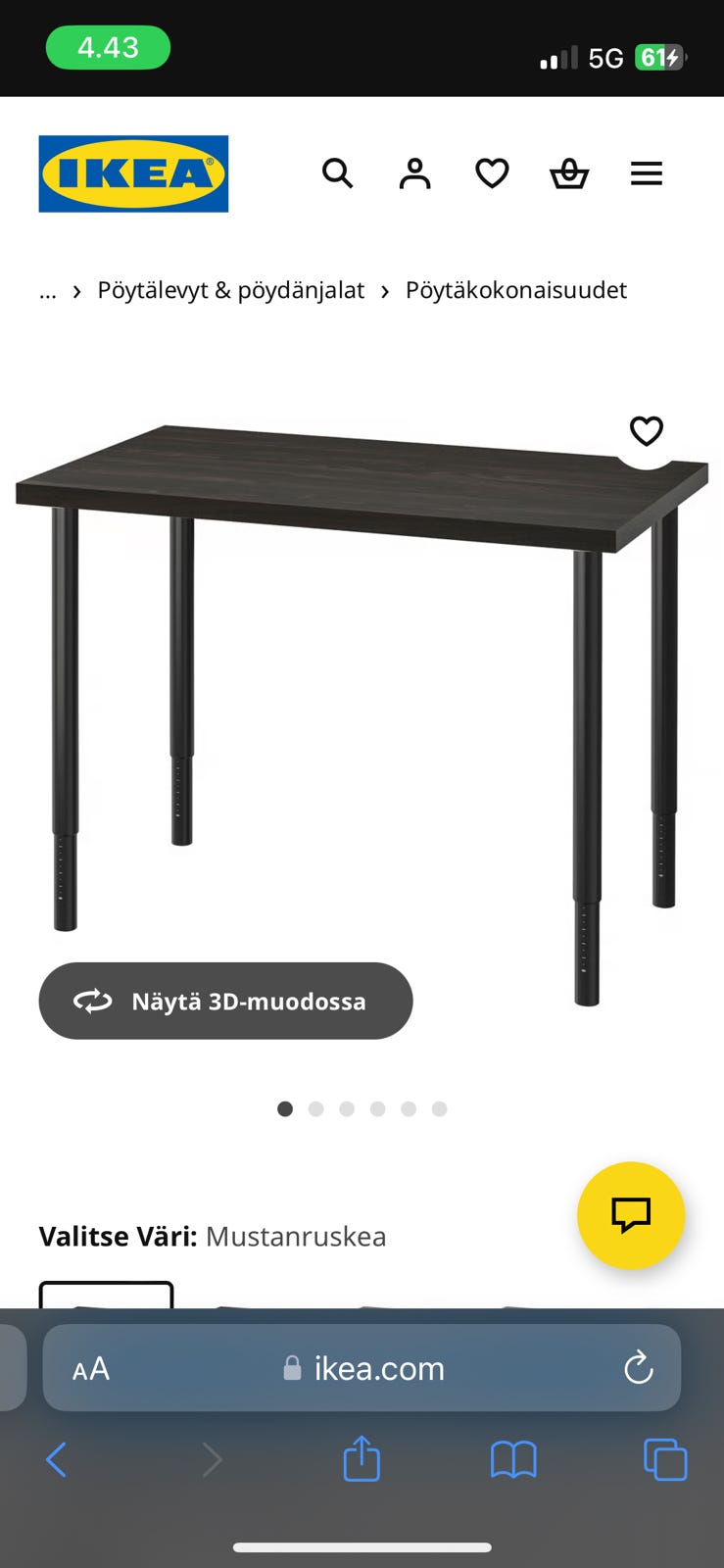724x1568 pixels.
Task: Select the first carousel dot
Action: tap(285, 1108)
